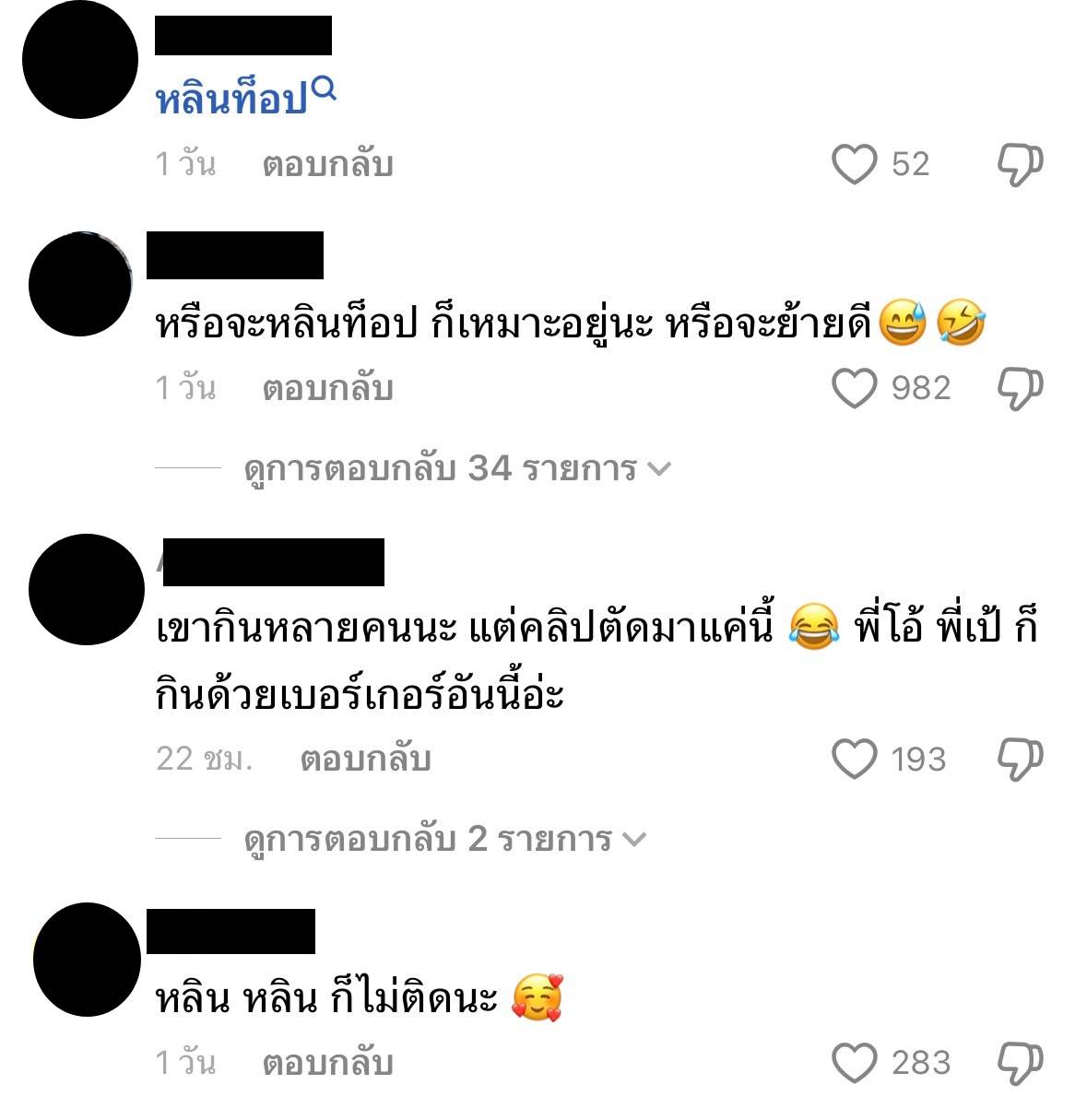Tap the blue หลินท็อป search link
Screen dimensions: 1087x1120
click(x=244, y=98)
